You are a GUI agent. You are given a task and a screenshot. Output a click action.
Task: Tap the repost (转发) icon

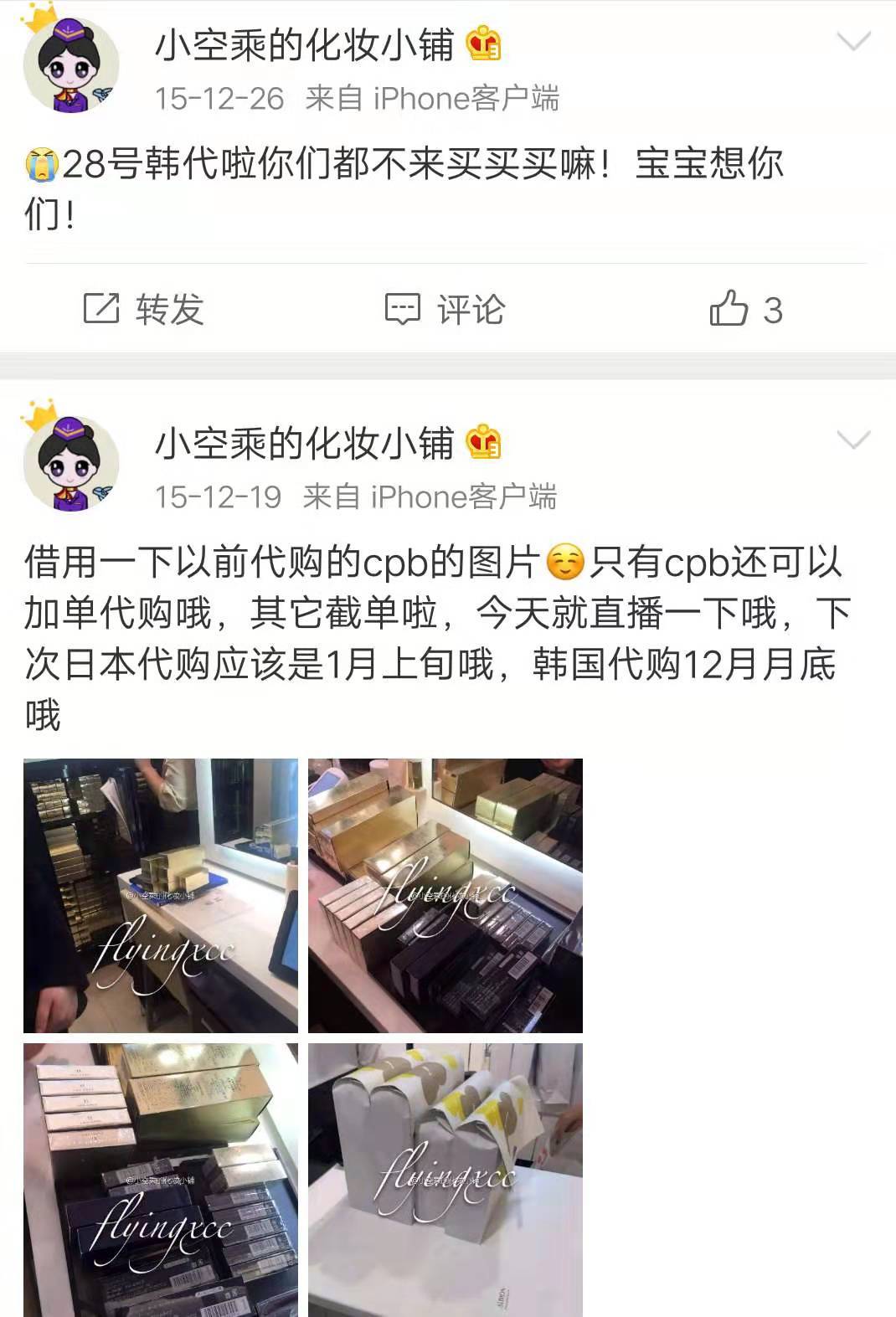pos(102,310)
